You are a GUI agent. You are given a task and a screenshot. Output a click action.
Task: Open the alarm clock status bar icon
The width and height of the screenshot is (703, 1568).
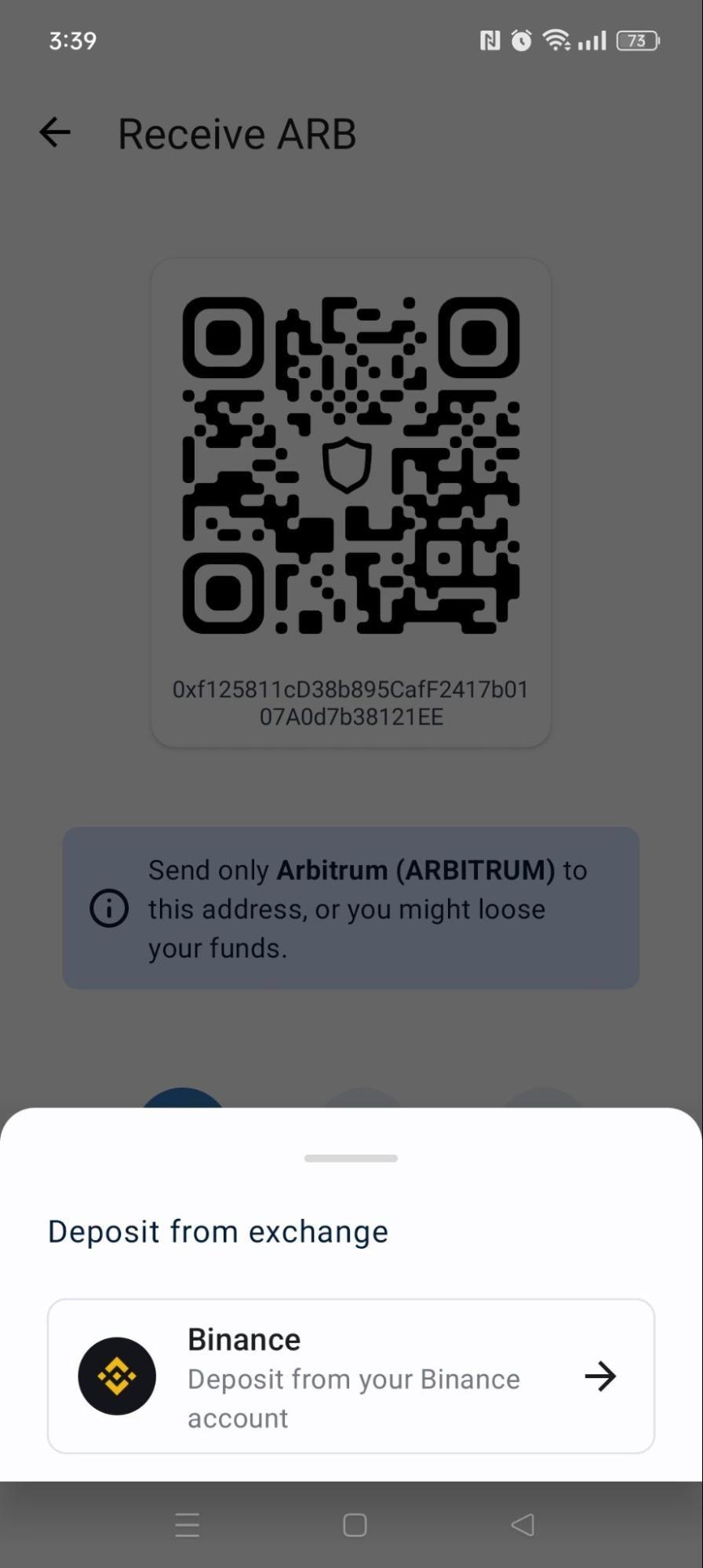(519, 40)
